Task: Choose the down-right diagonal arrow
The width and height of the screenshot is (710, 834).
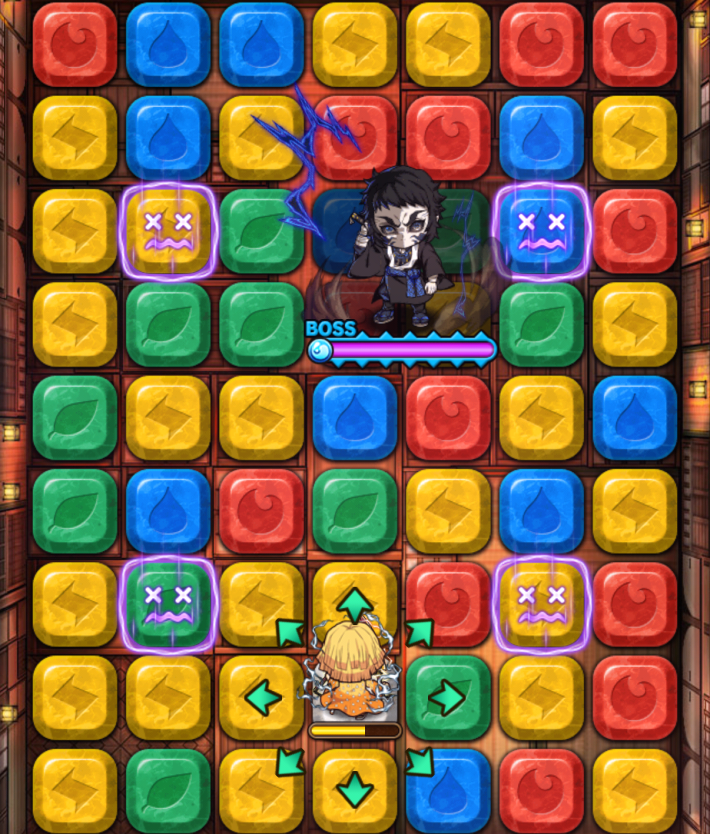Action: point(419,762)
